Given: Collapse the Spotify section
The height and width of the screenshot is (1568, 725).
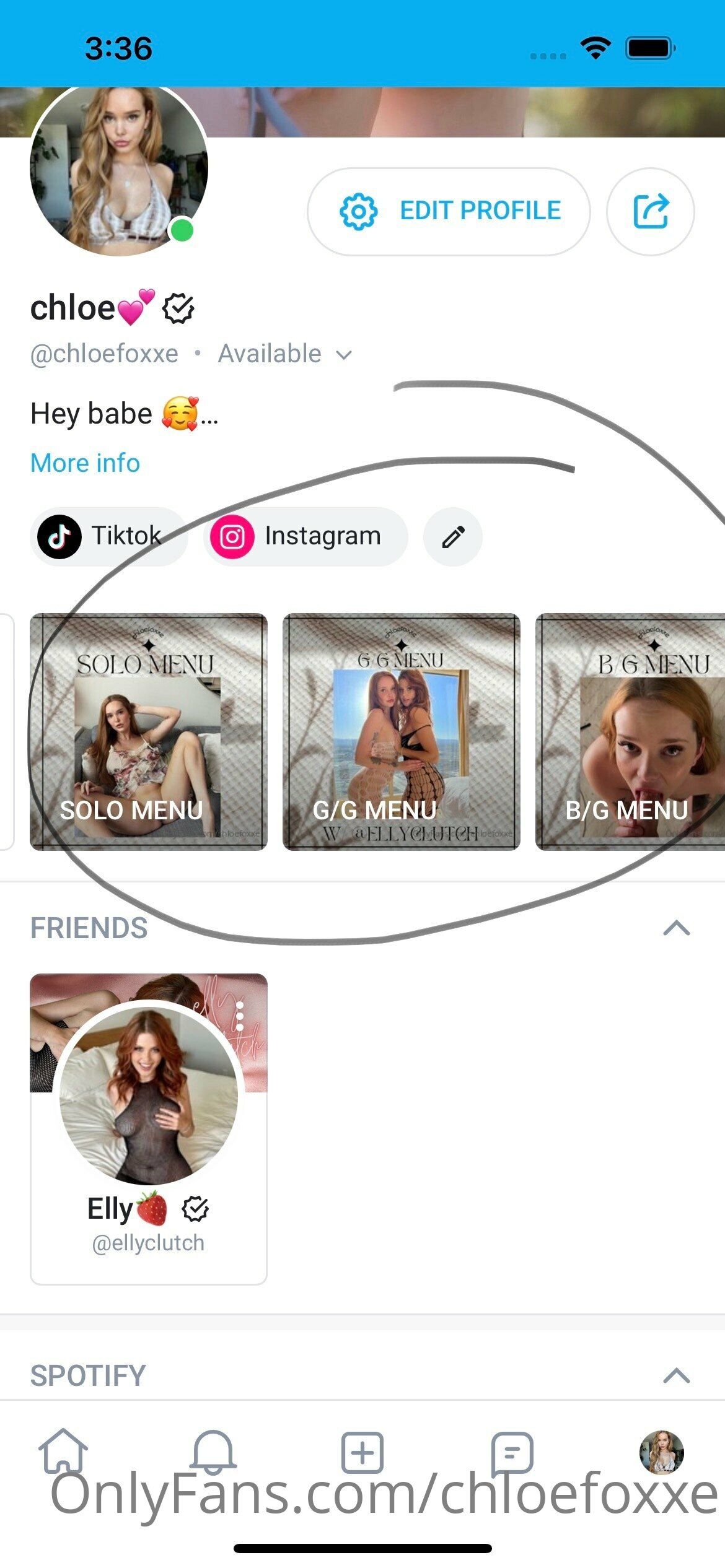Looking at the screenshot, I should point(677,1375).
